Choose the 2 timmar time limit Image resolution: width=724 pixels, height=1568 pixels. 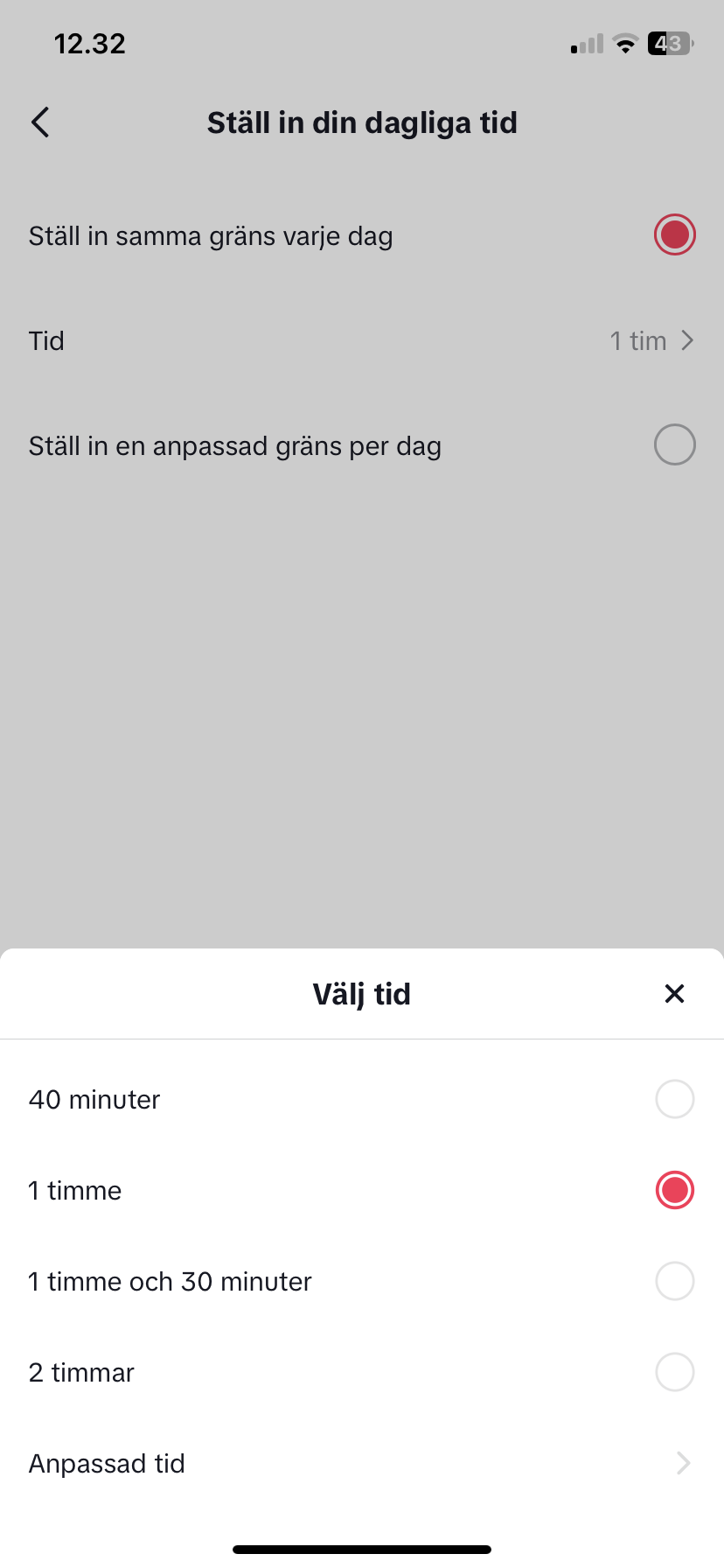coord(673,1372)
